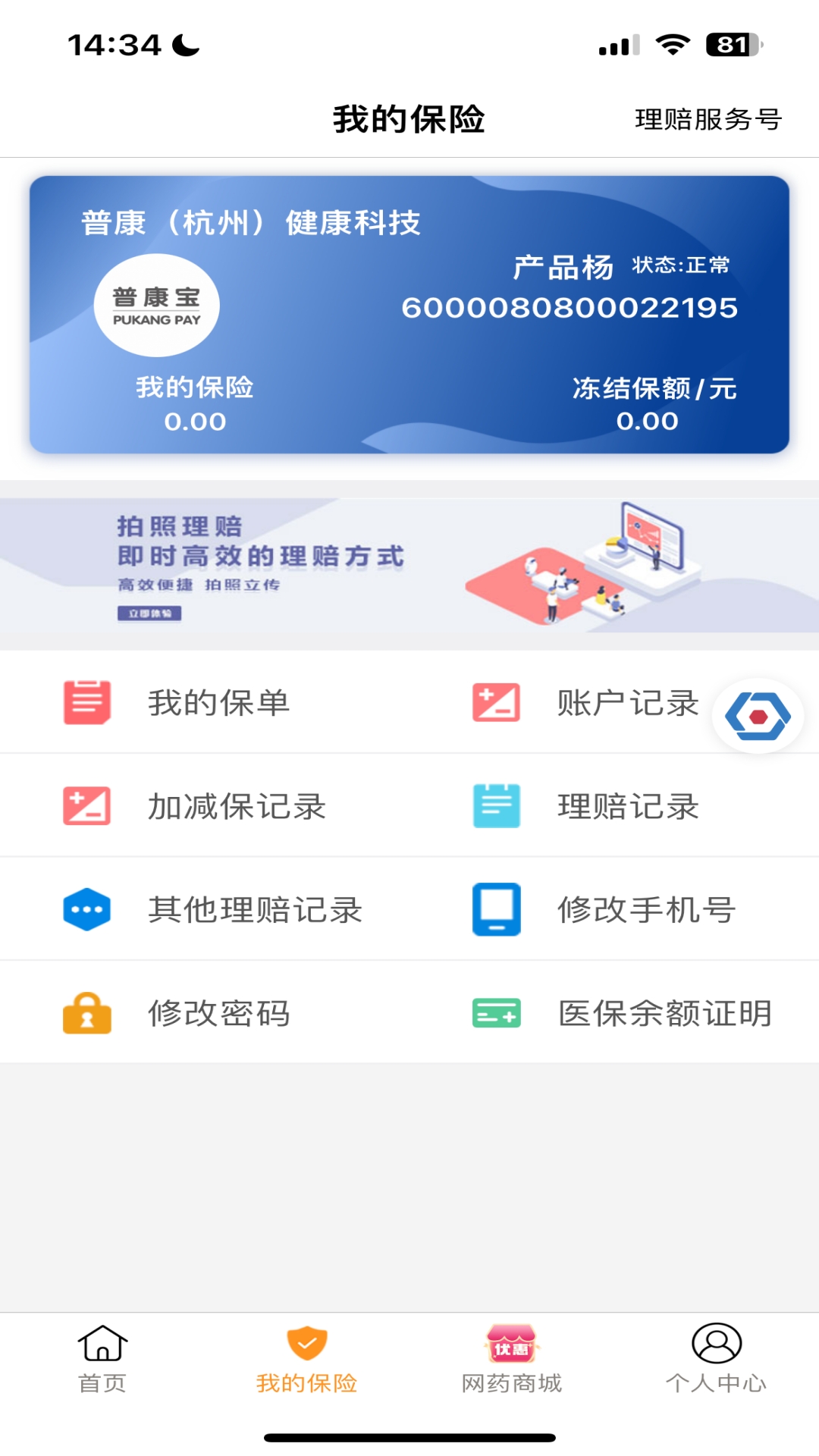
Task: Go to 修改密码
Action: [205, 1012]
